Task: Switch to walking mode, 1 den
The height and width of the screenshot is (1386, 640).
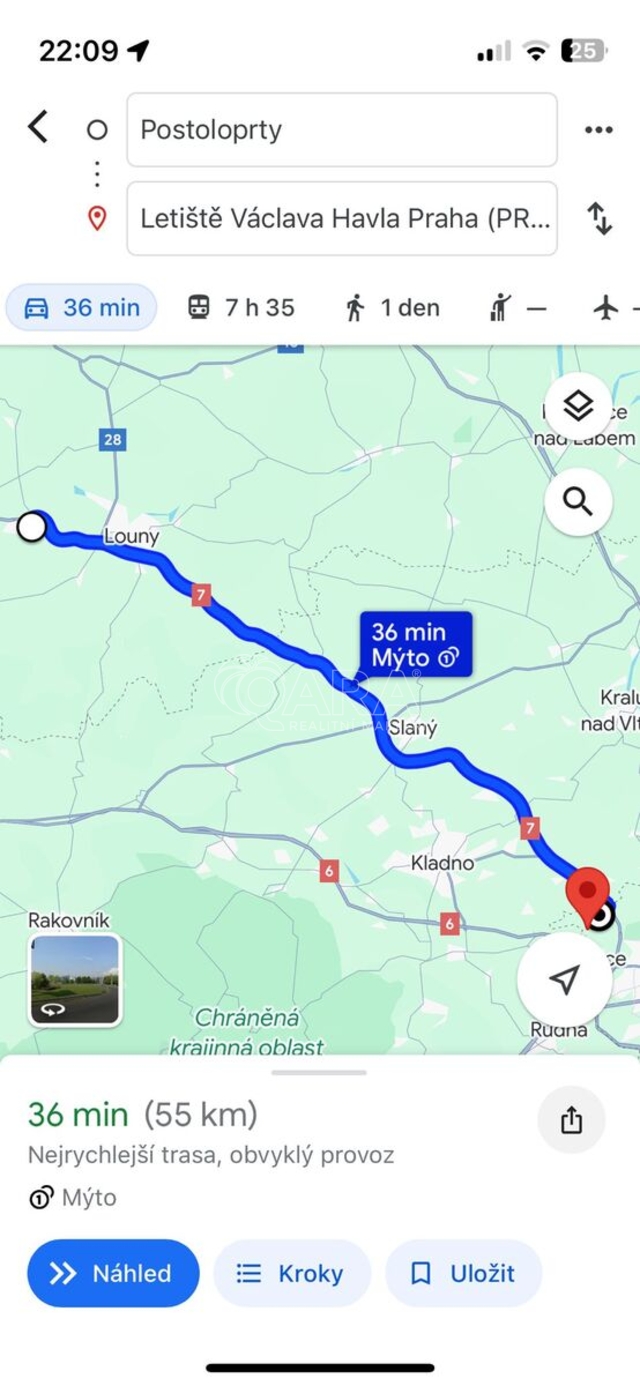Action: click(393, 308)
